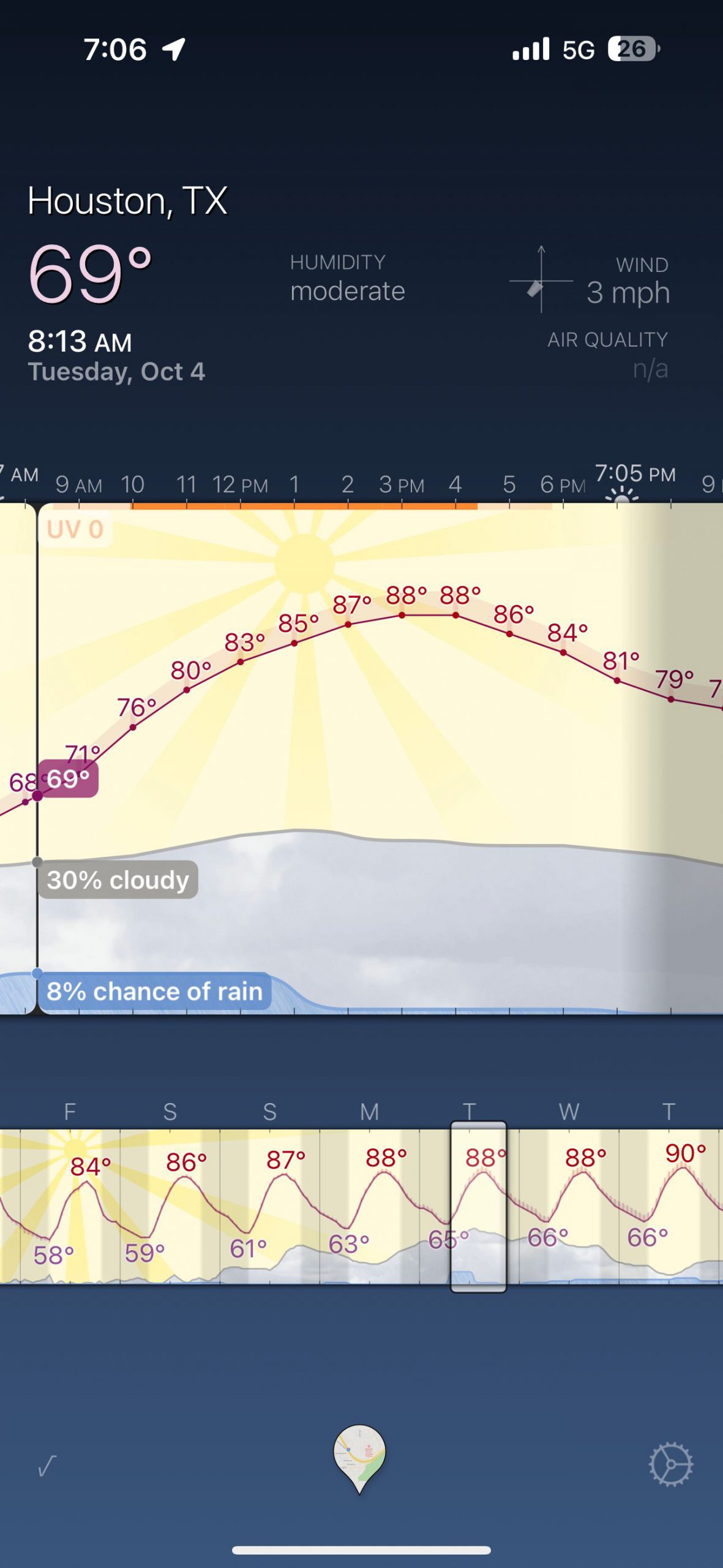
Task: Select Monday with 88° high
Action: pos(370,1205)
